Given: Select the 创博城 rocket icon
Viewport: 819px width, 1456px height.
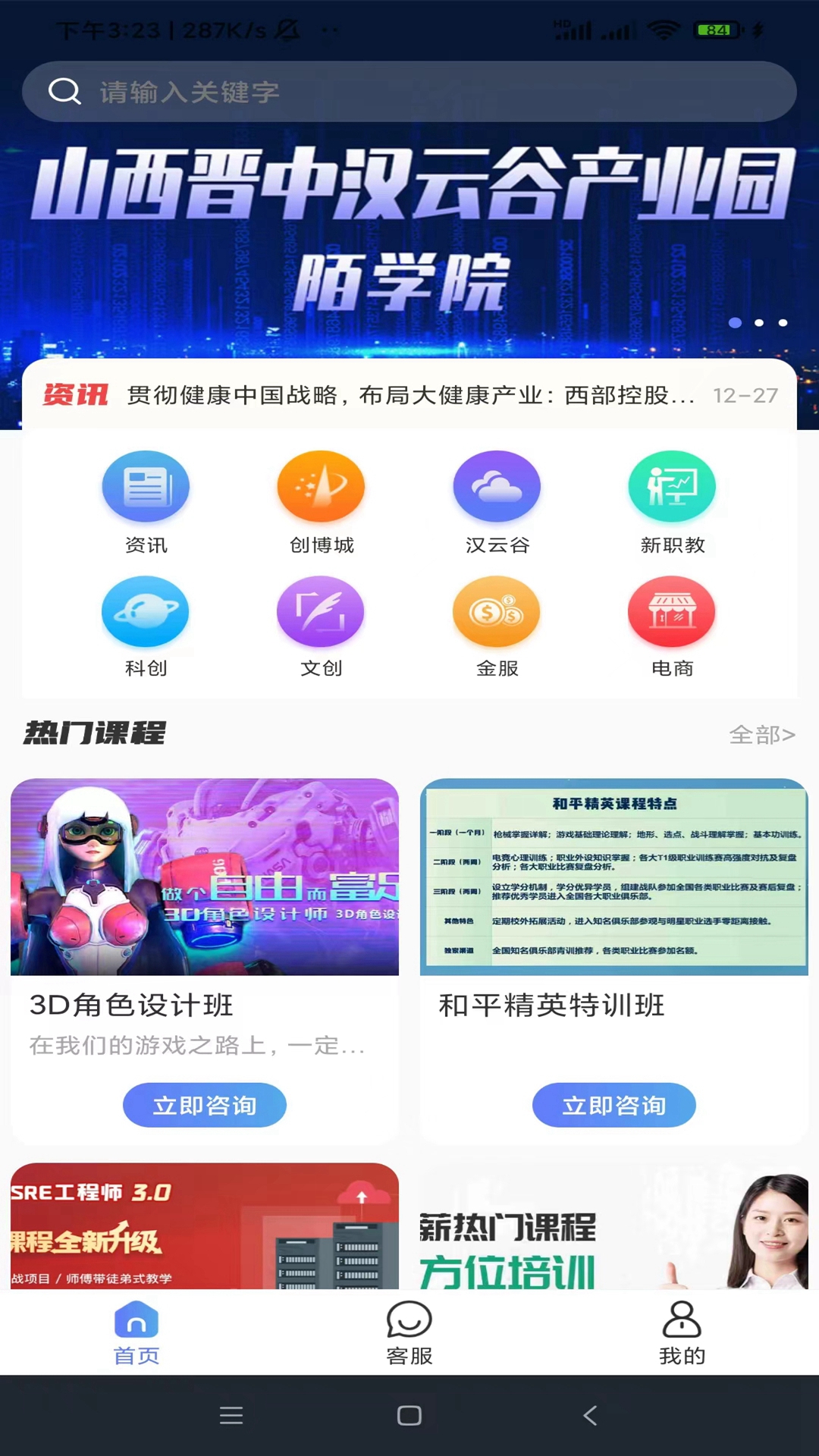Looking at the screenshot, I should [321, 486].
